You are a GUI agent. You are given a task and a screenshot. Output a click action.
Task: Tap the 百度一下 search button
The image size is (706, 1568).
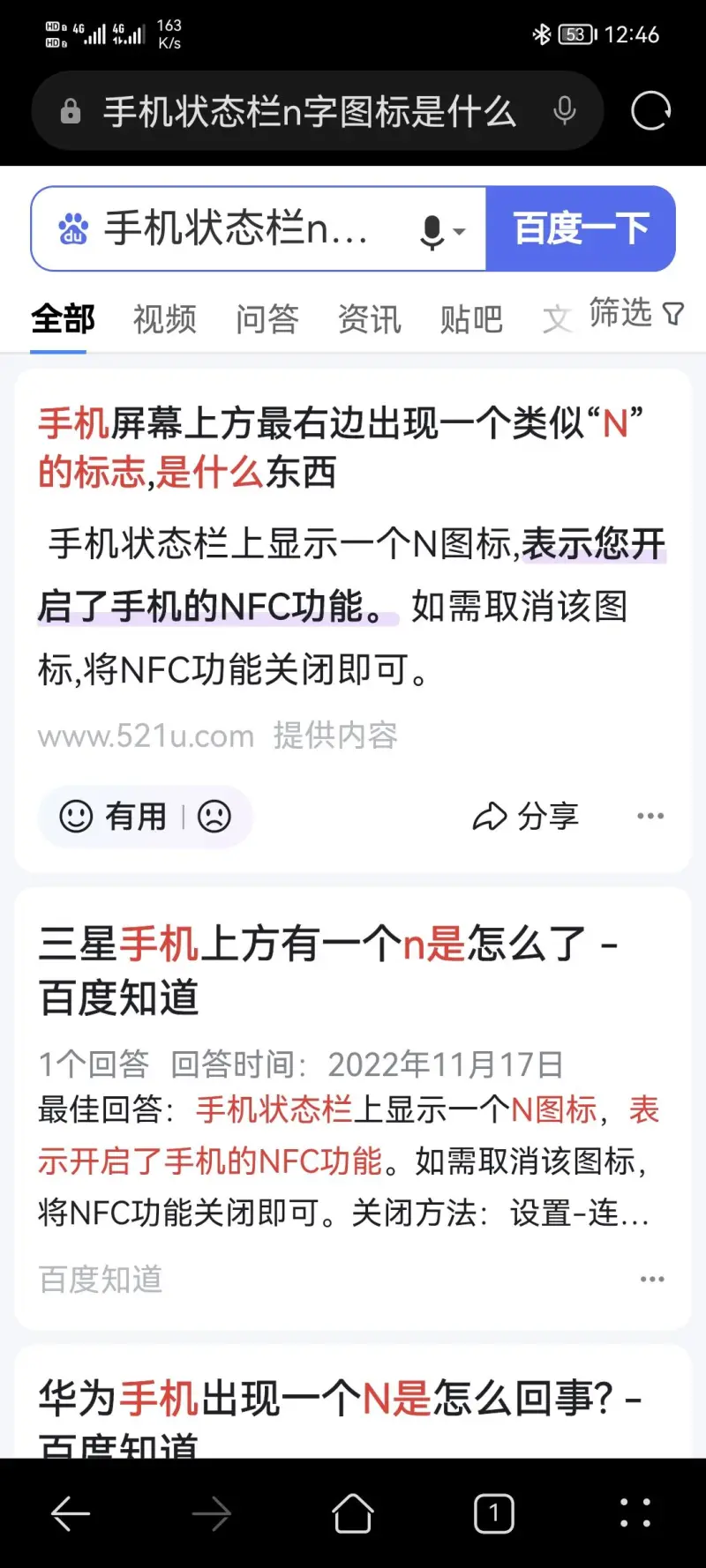click(581, 229)
